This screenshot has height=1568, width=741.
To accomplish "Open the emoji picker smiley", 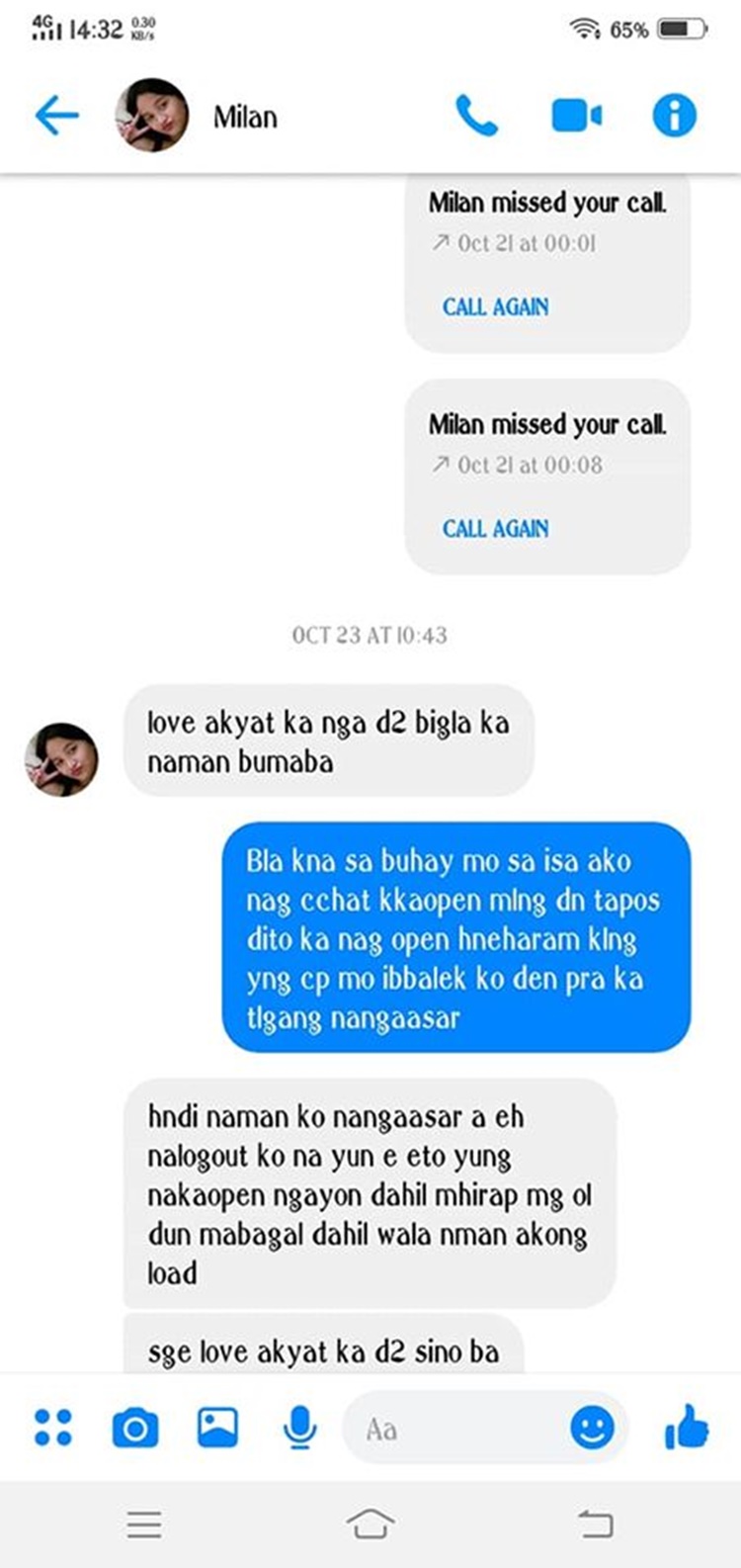I will click(592, 1428).
